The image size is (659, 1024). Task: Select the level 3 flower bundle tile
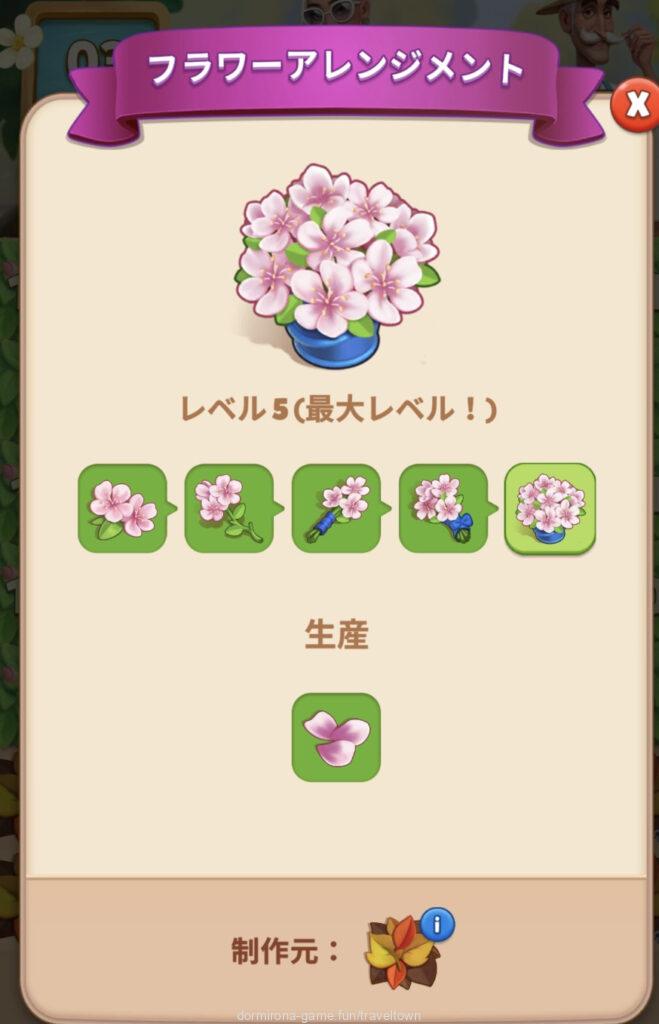coord(336,508)
